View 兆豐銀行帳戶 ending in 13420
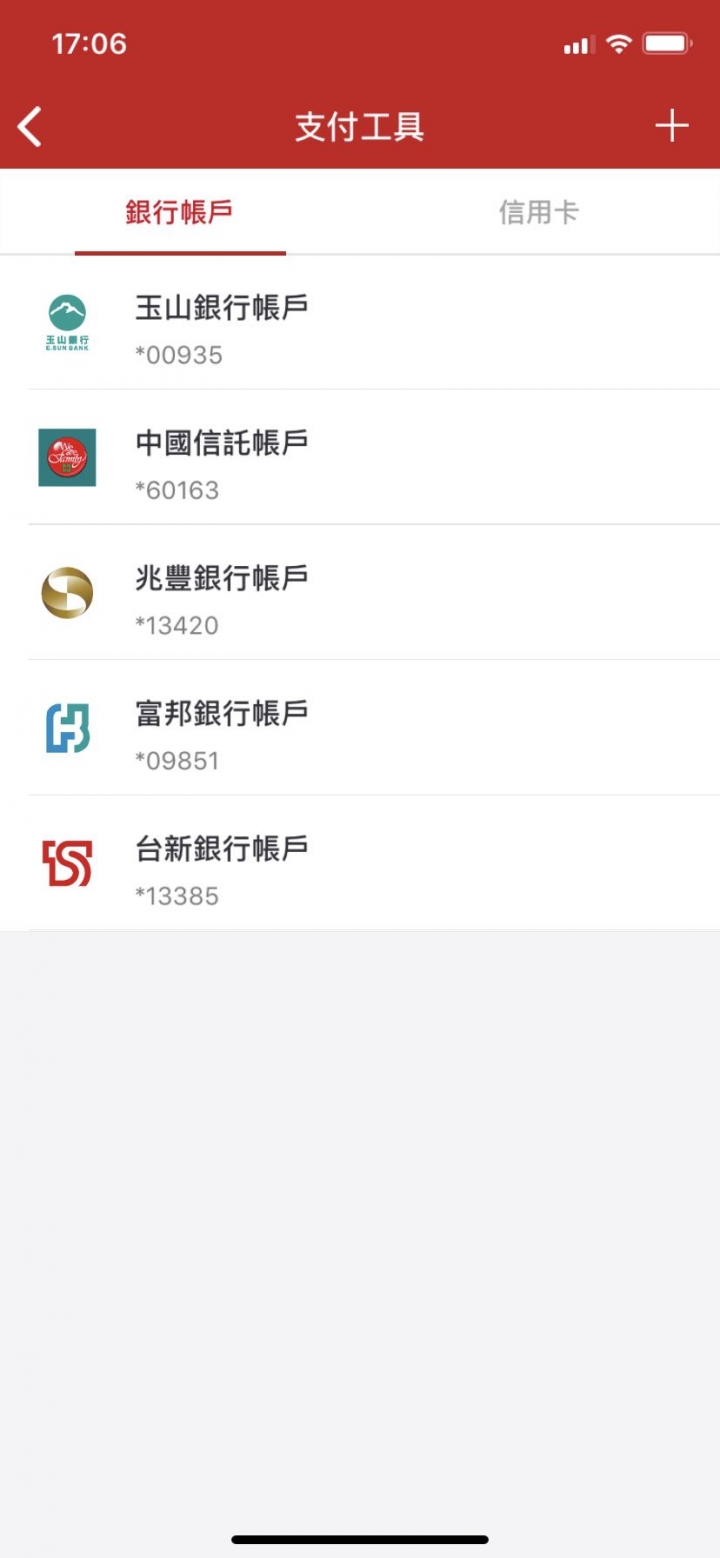Viewport: 720px width, 1558px height. point(360,594)
